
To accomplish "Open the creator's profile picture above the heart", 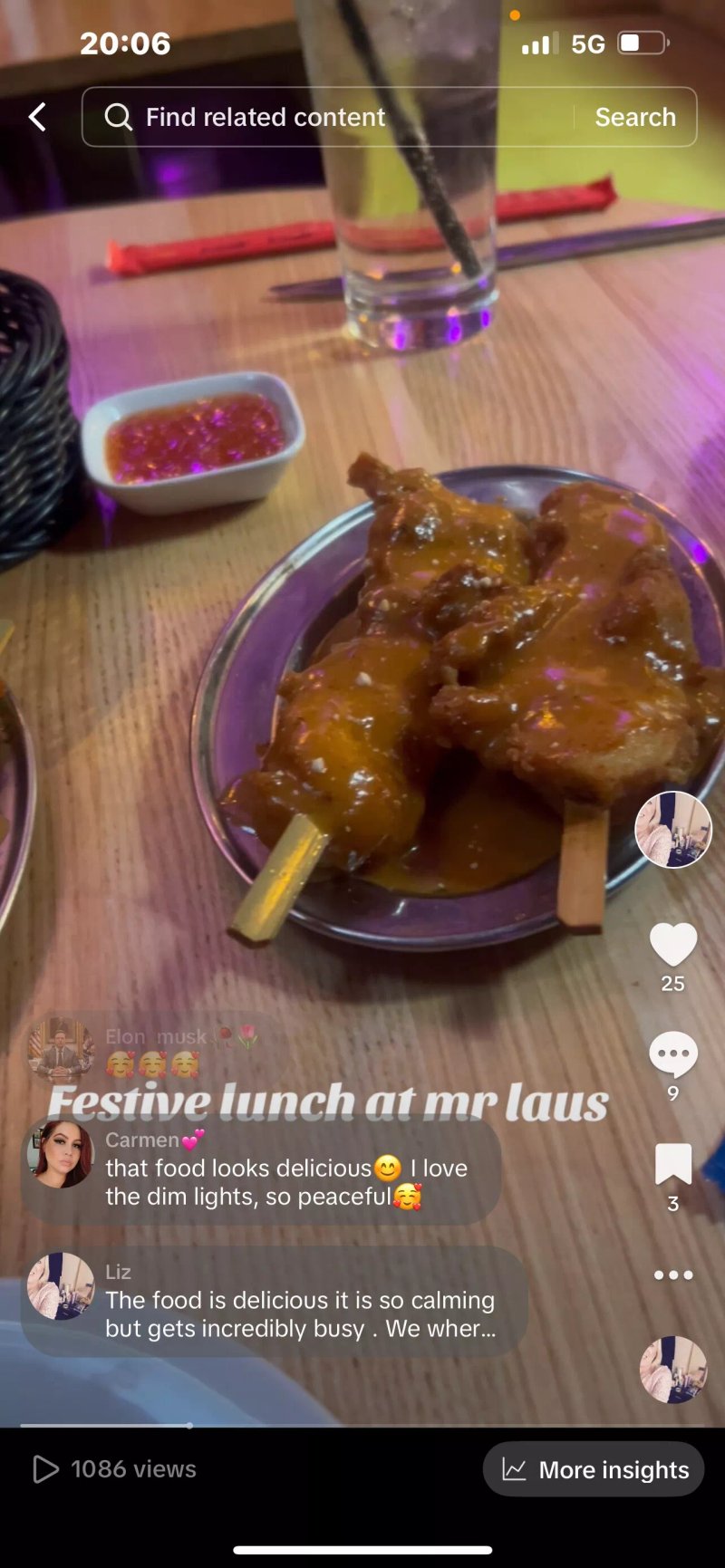I will (673, 829).
